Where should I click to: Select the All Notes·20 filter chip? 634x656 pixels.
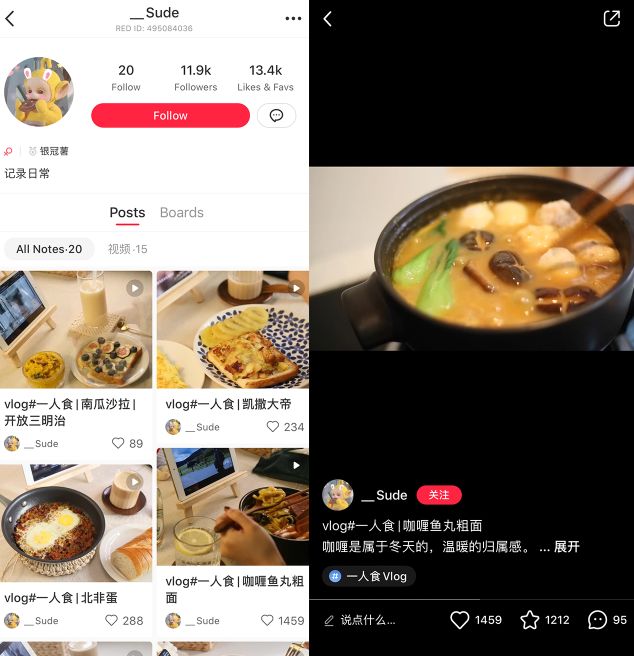point(49,249)
